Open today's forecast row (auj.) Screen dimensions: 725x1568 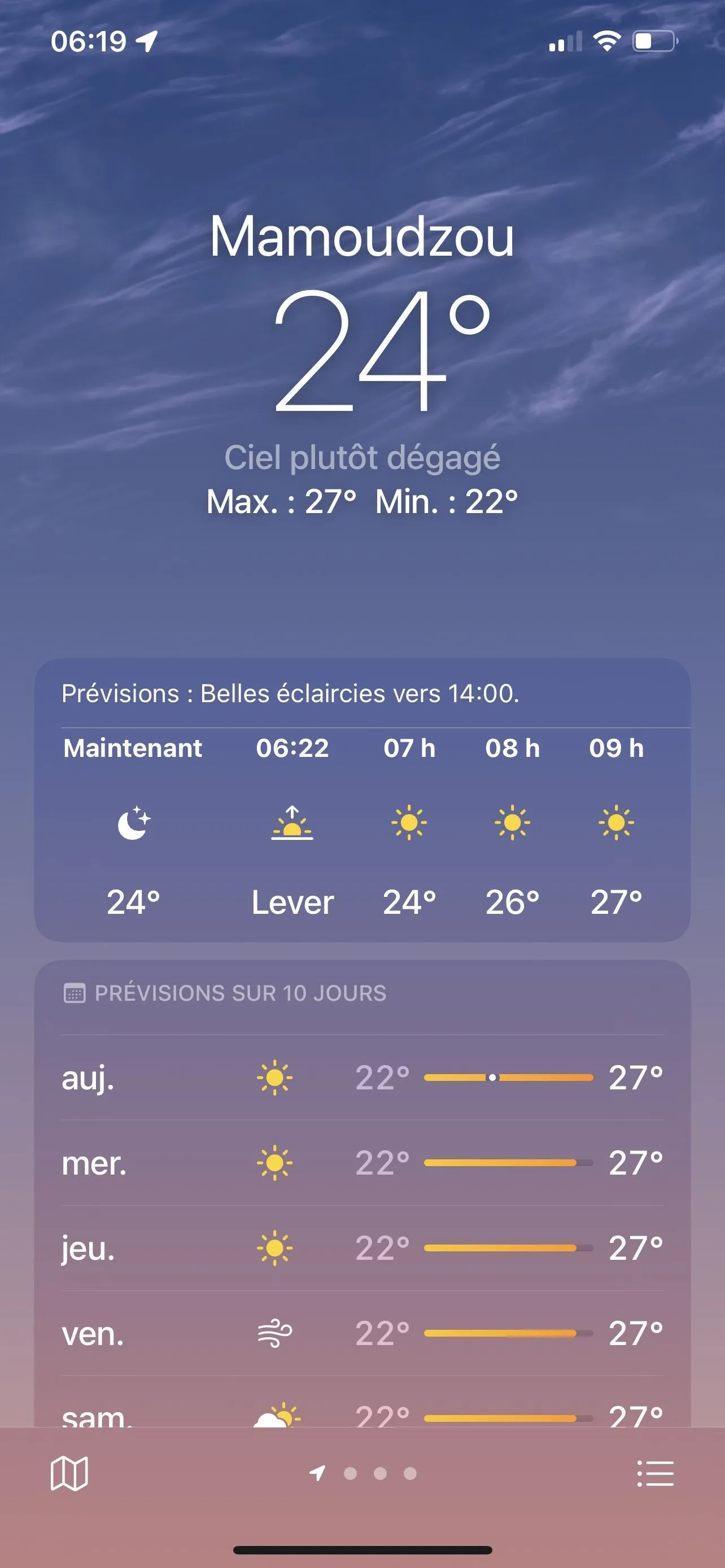[362, 1078]
